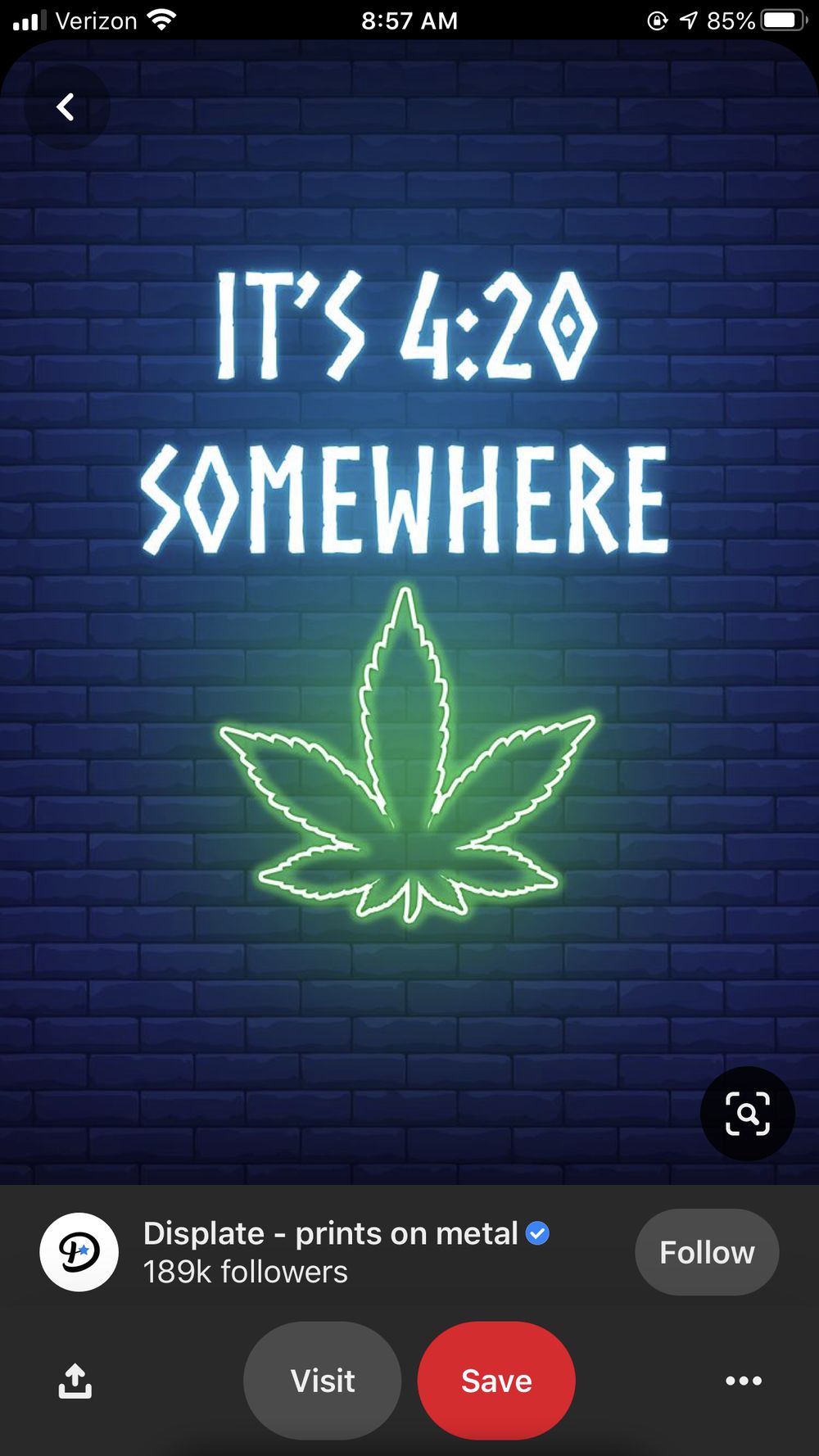Follow Displate - prints on metal
The width and height of the screenshot is (819, 1456).
[x=707, y=1252]
